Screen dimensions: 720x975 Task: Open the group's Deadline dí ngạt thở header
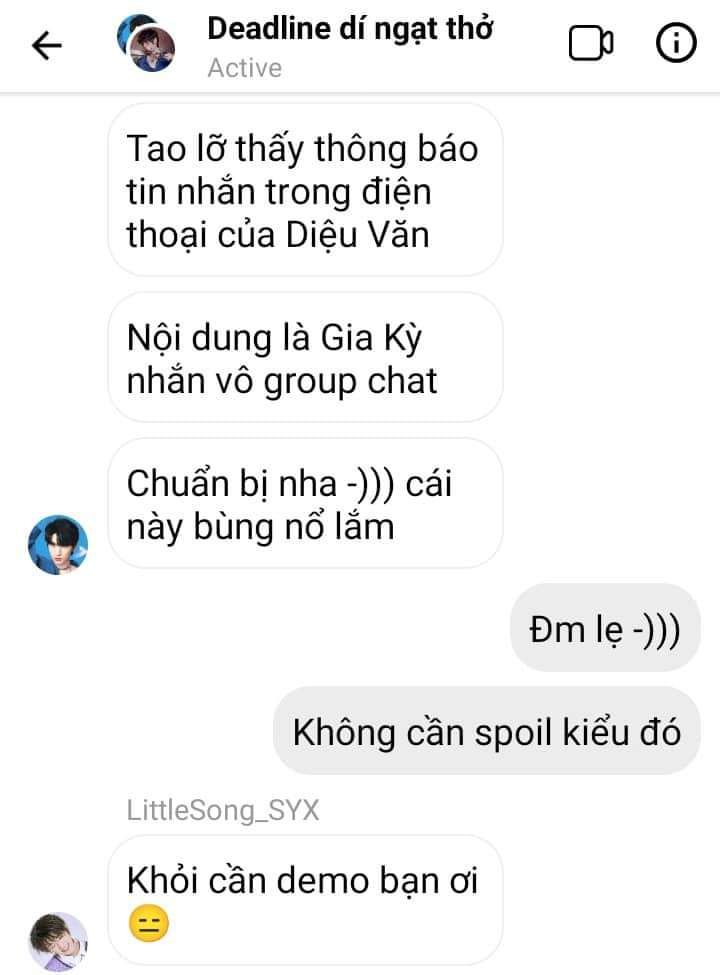[x=349, y=30]
